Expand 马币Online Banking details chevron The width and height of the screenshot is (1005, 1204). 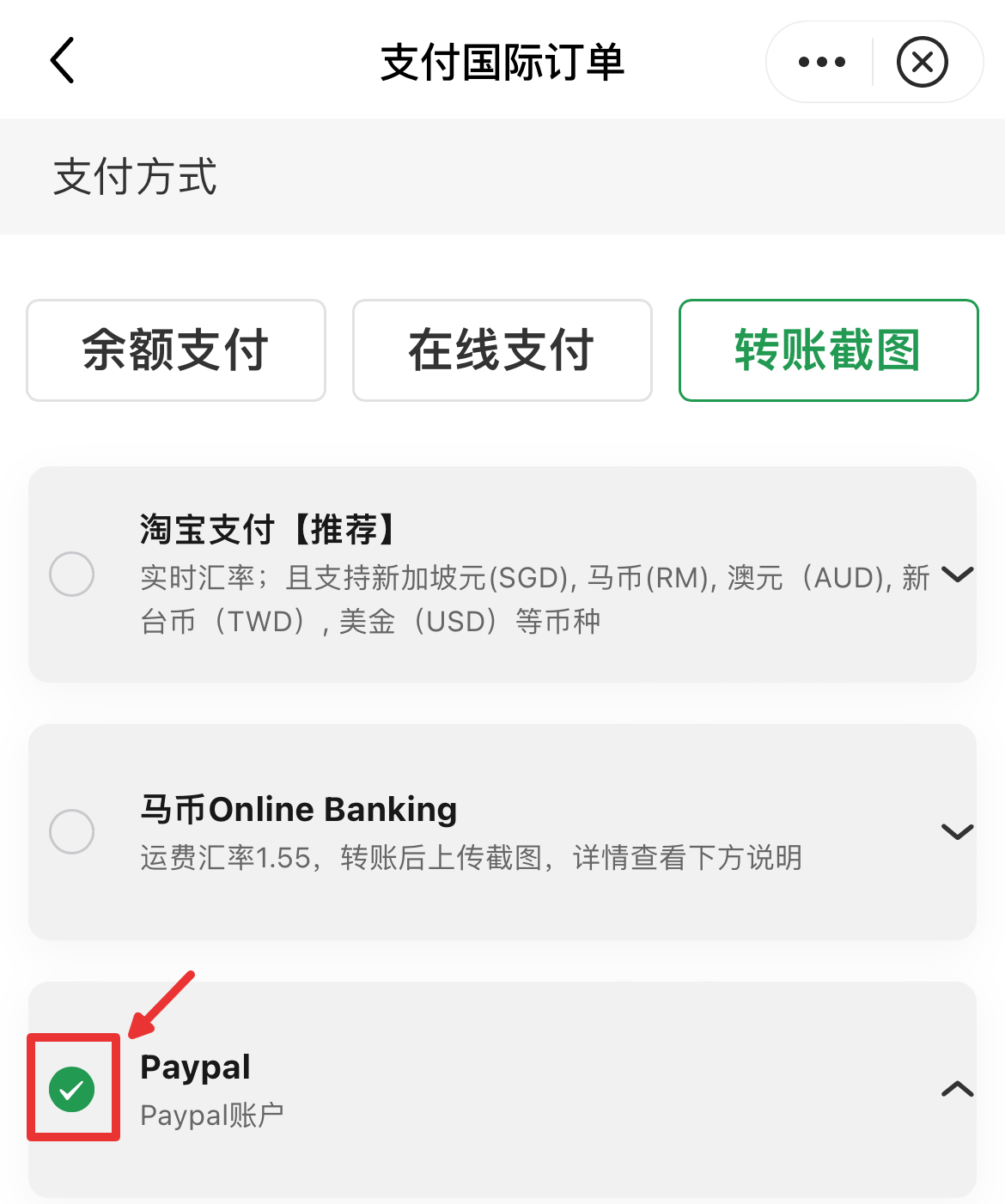click(957, 831)
